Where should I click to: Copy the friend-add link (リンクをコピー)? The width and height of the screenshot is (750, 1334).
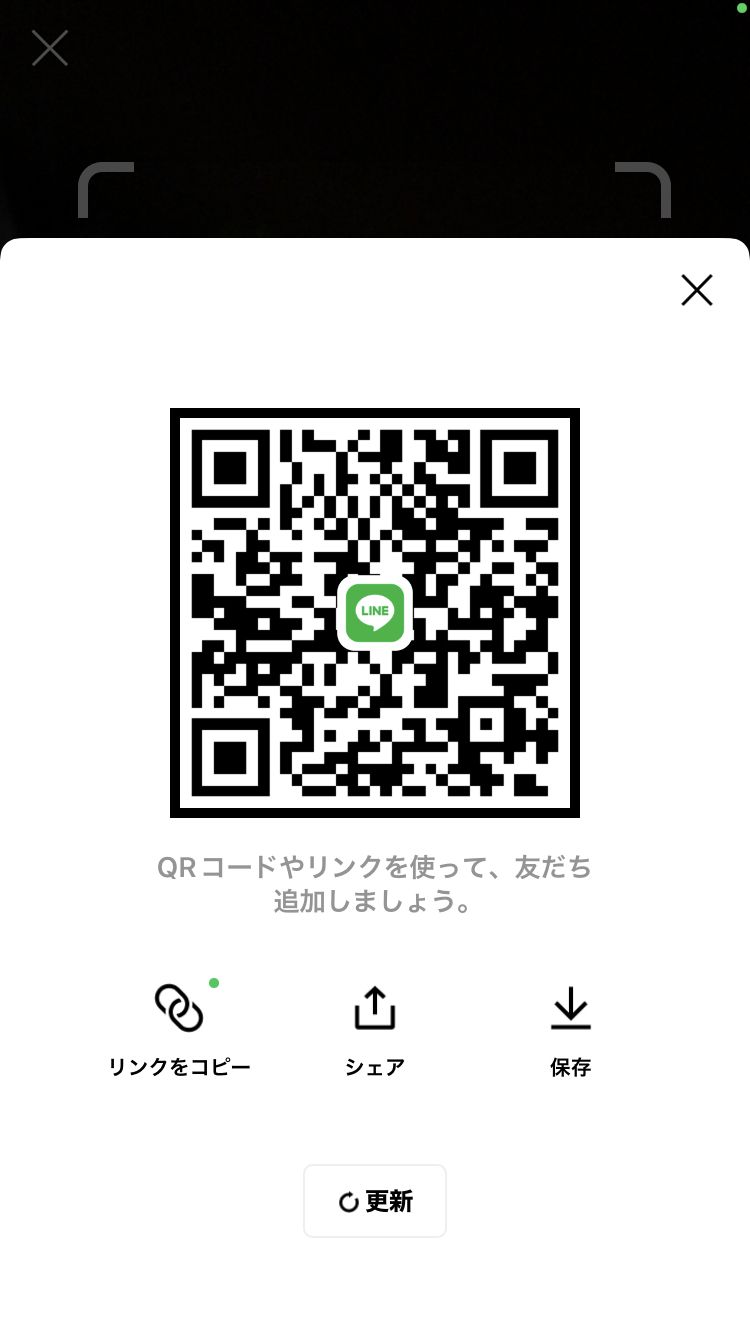pyautogui.click(x=179, y=1029)
